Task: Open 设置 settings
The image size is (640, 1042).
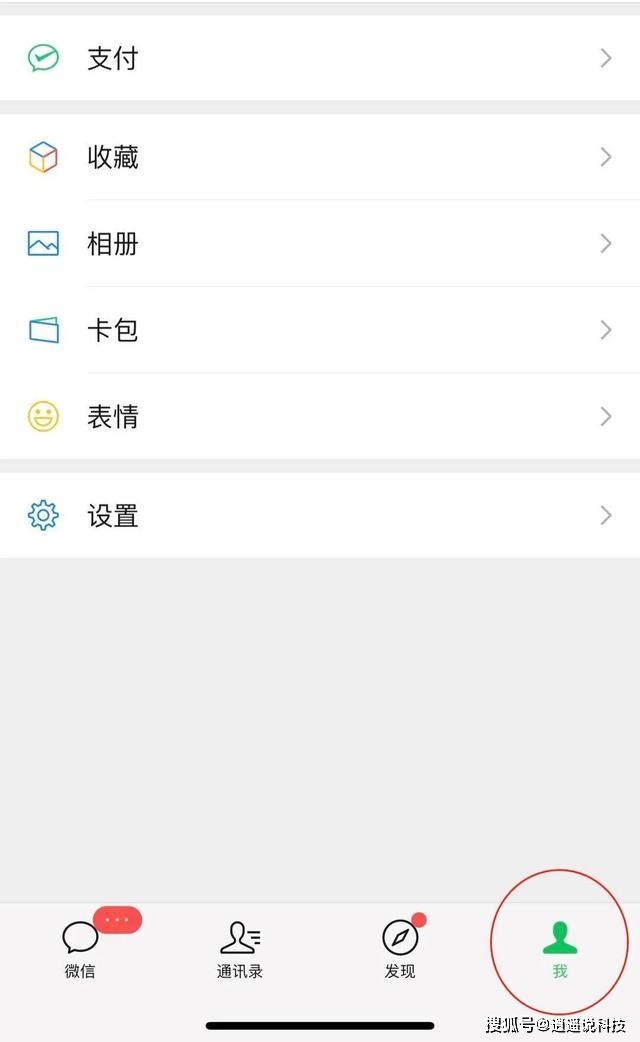Action: tap(320, 515)
